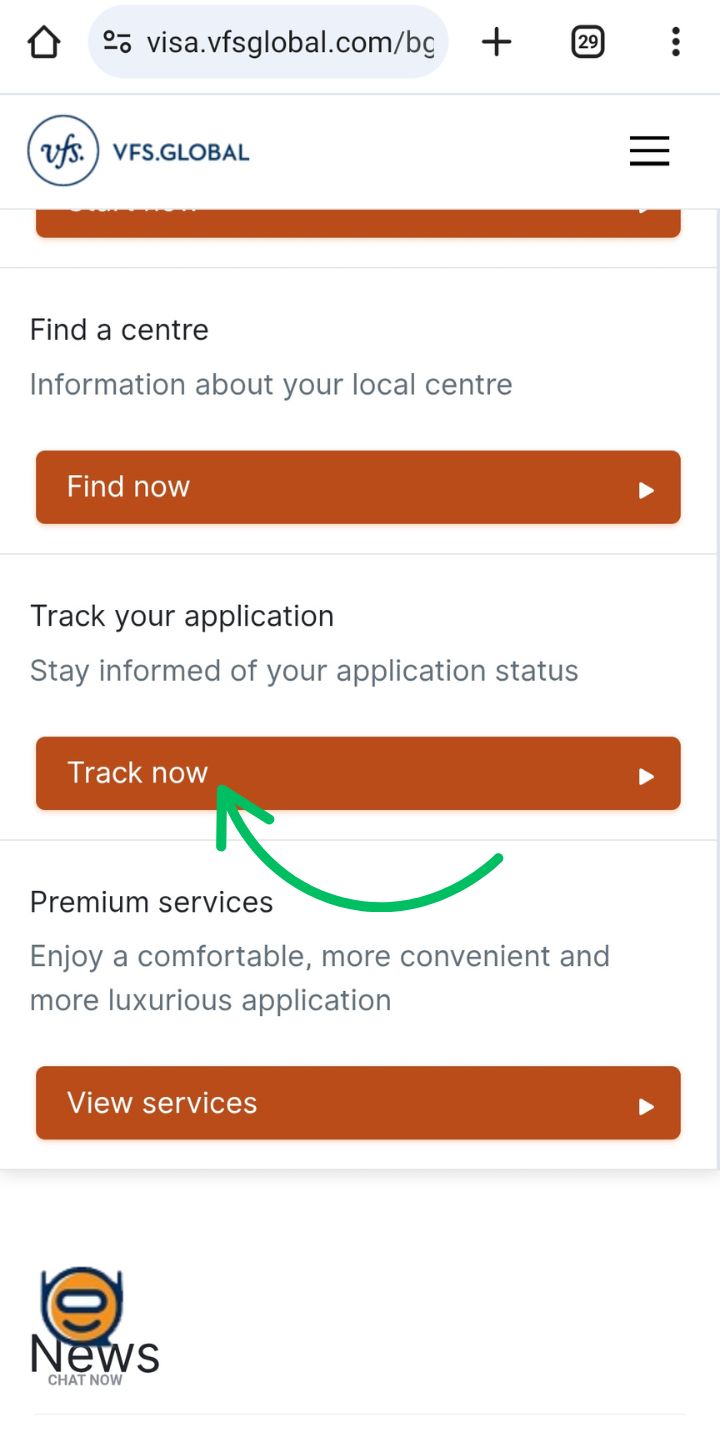This screenshot has width=720, height=1440.
Task: Switch tabs using the tab counter showing 29
Action: (588, 42)
